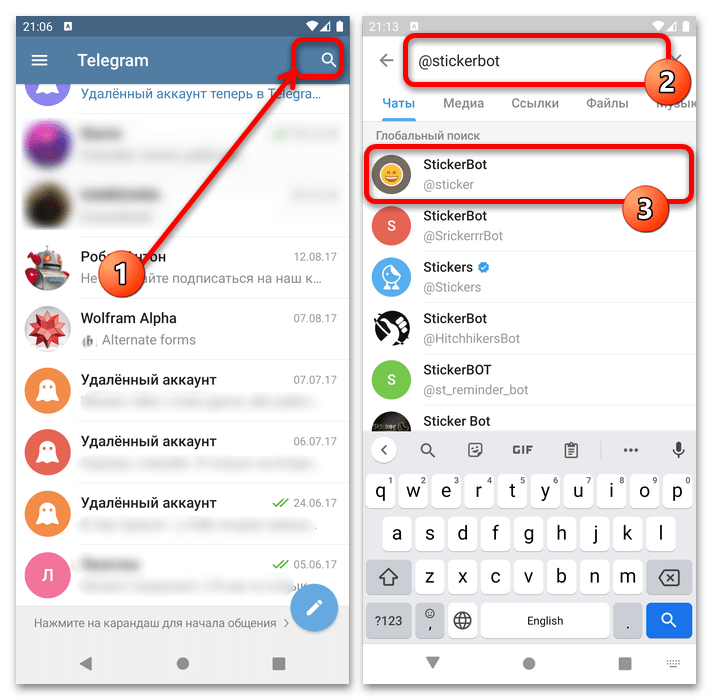712x700 pixels.
Task: Hit the backspace key on the keyboard
Action: 669,577
